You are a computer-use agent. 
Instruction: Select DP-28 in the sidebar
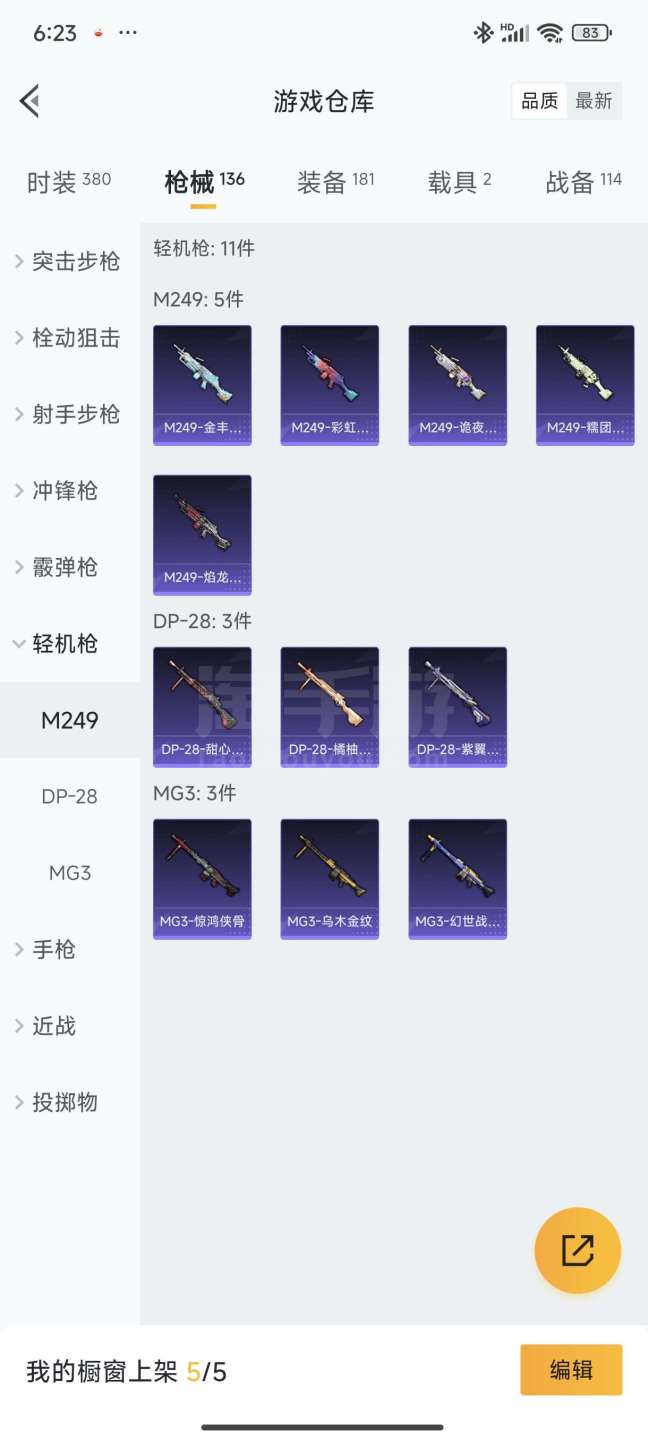click(70, 797)
